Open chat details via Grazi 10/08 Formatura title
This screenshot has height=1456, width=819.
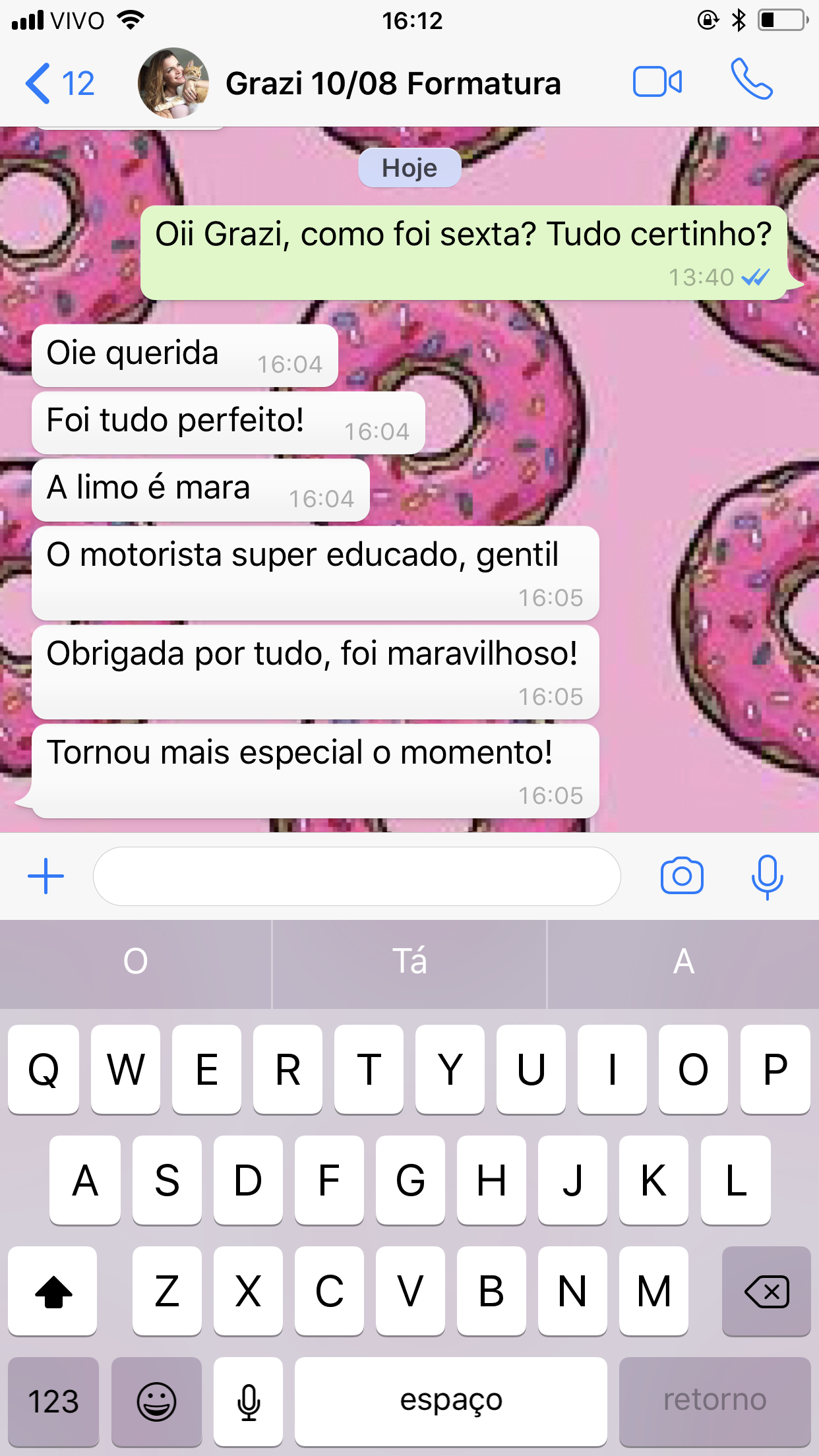tap(394, 82)
